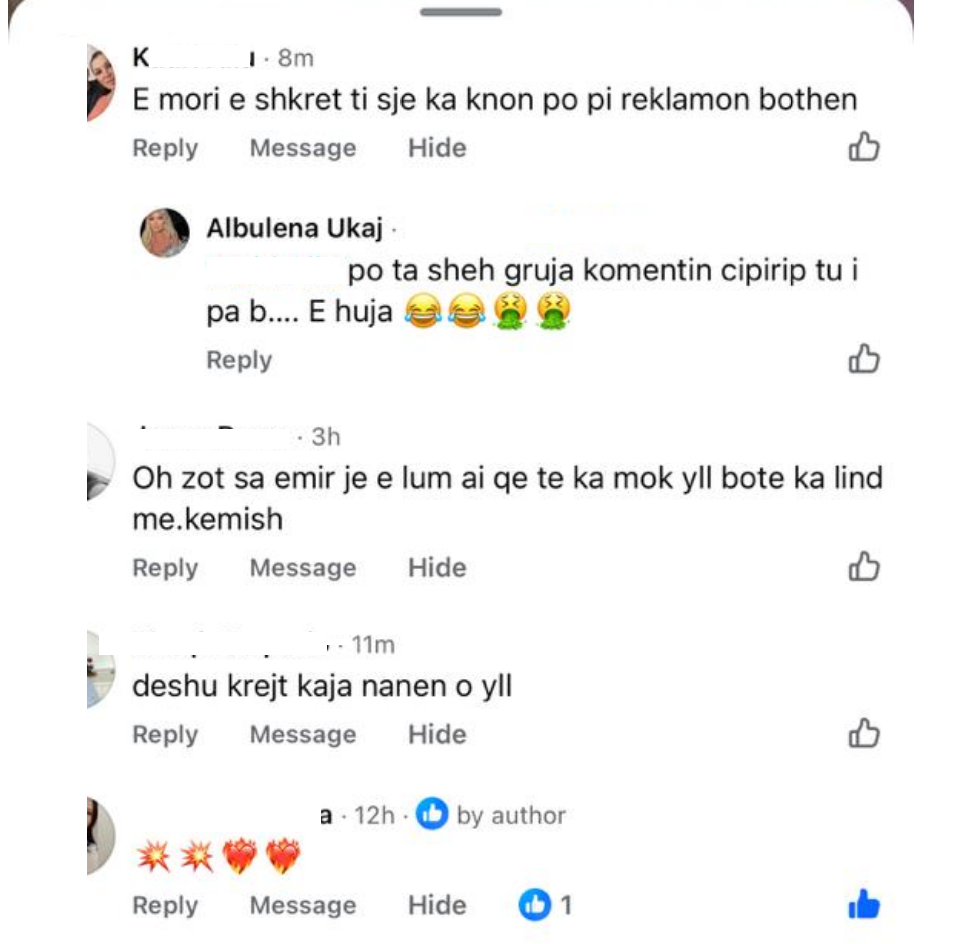Open Albulena Ukaj's profile
Viewport: 969px width, 944px height.
[294, 228]
